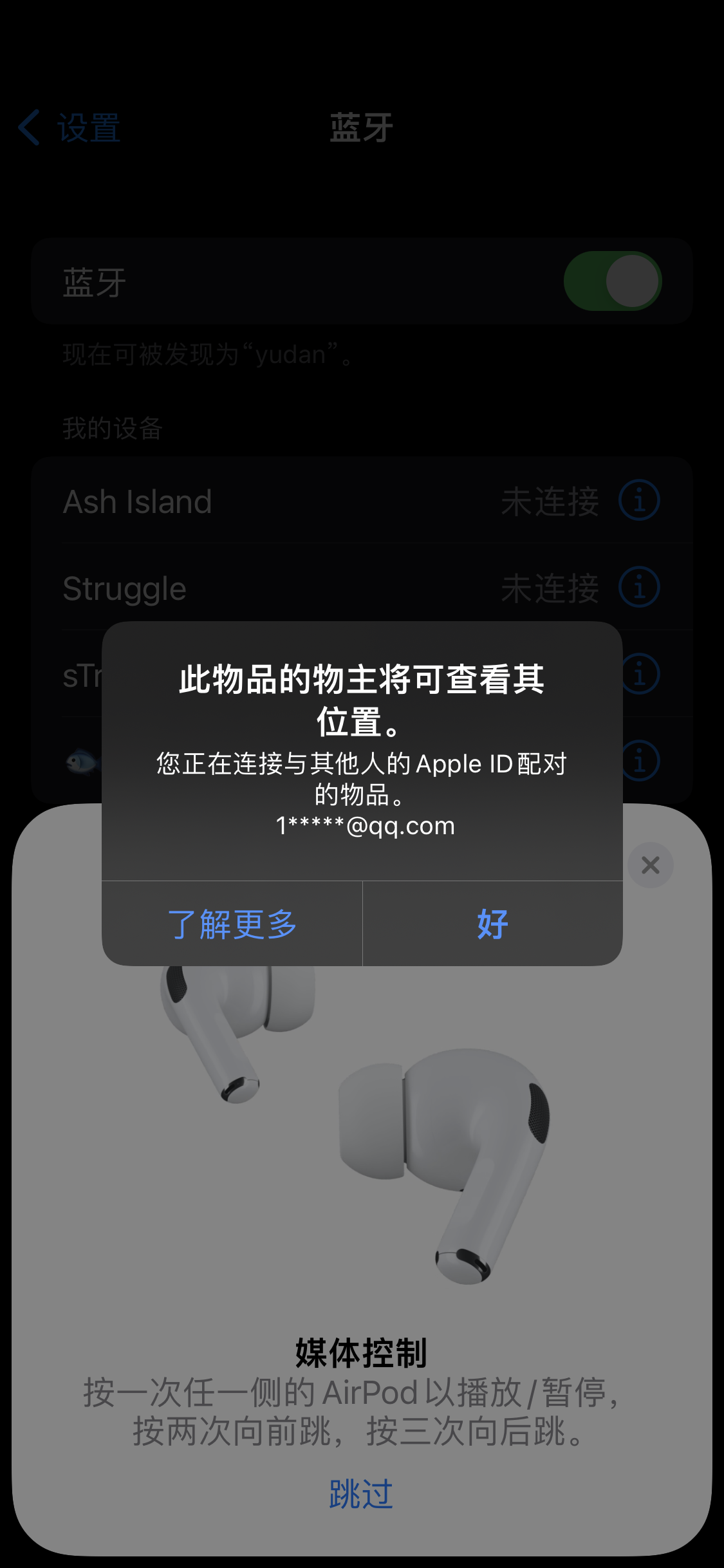Confirm the alert with 好
Viewport: 724px width, 1568px height.
(492, 924)
